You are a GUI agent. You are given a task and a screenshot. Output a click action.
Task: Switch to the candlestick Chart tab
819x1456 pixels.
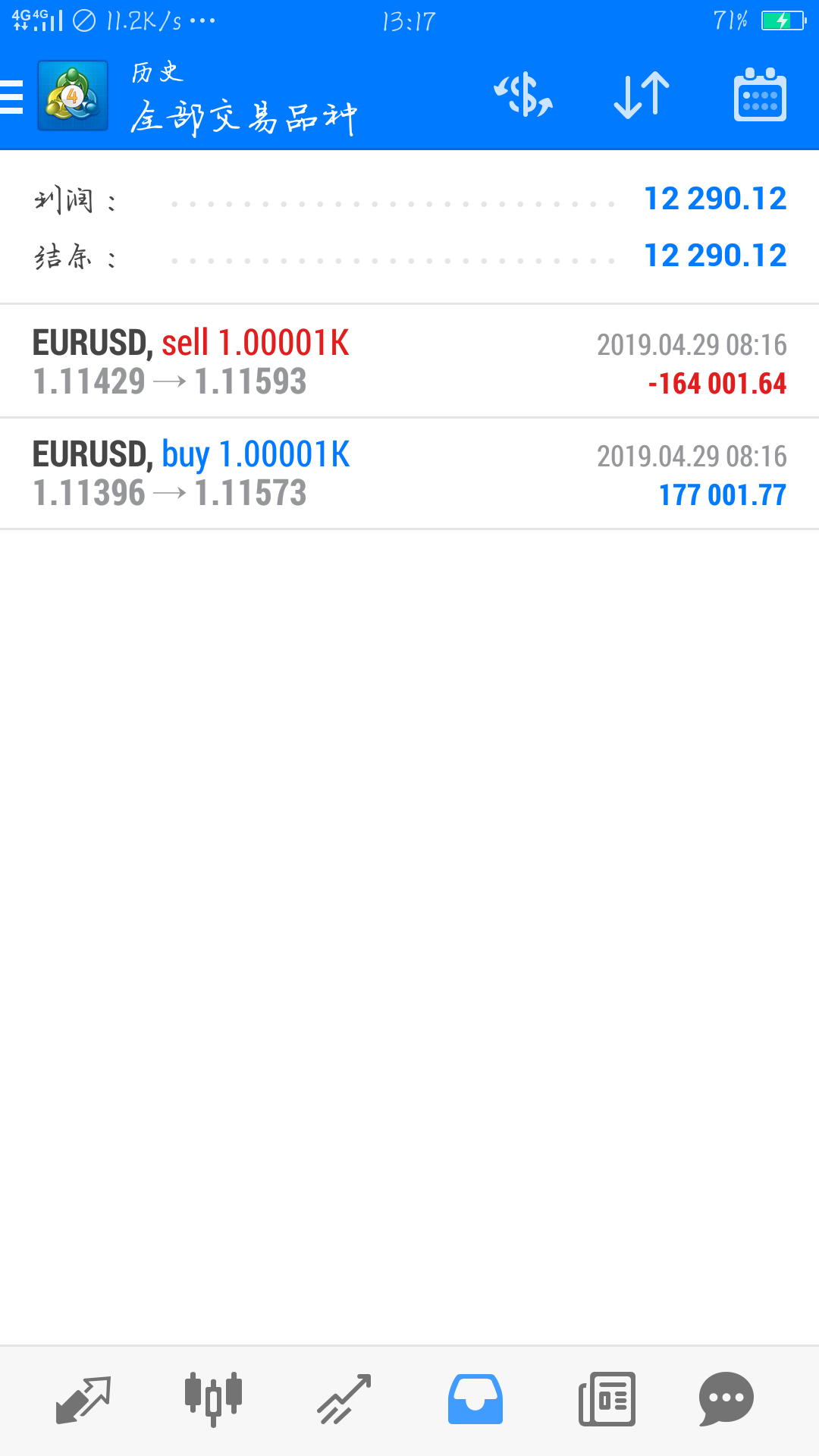coord(213,1400)
